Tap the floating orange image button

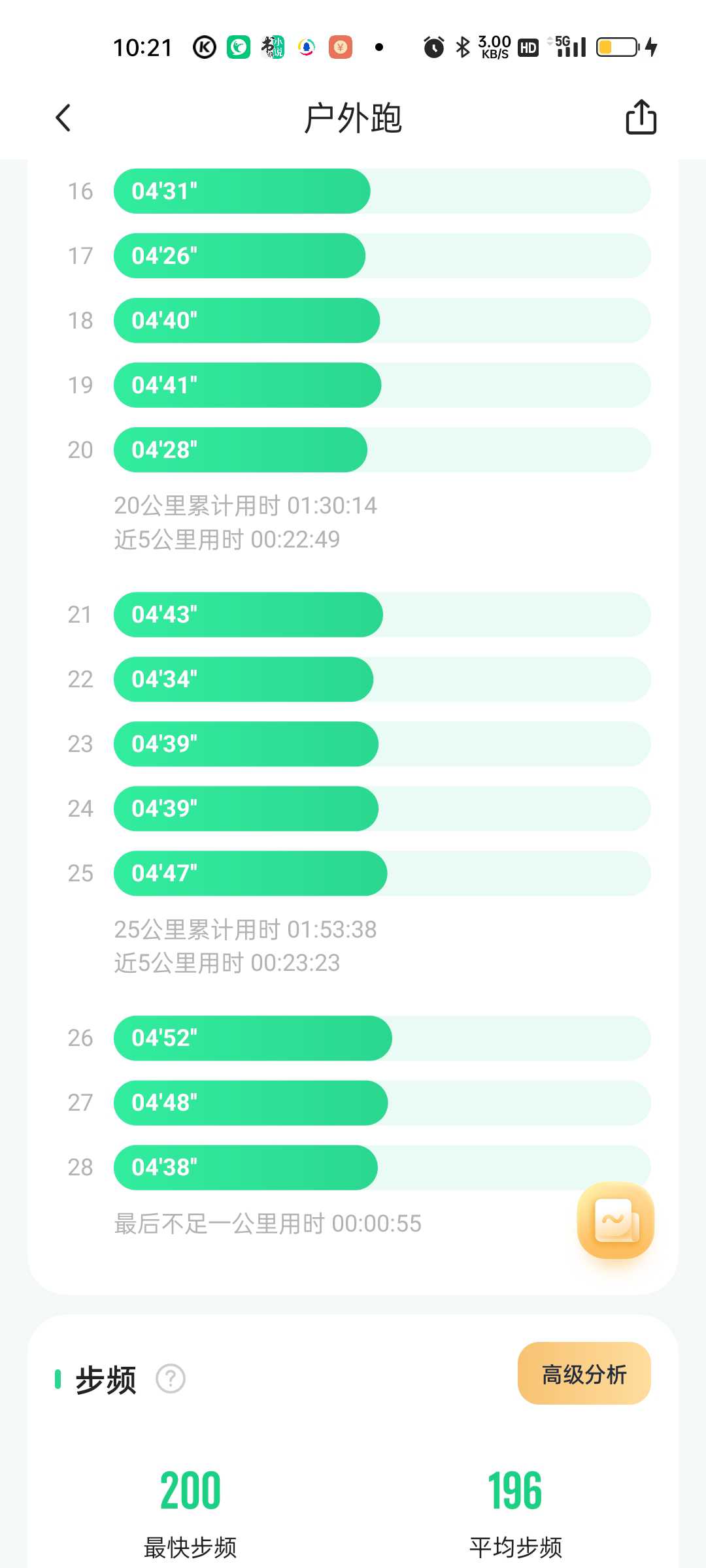[x=615, y=1220]
